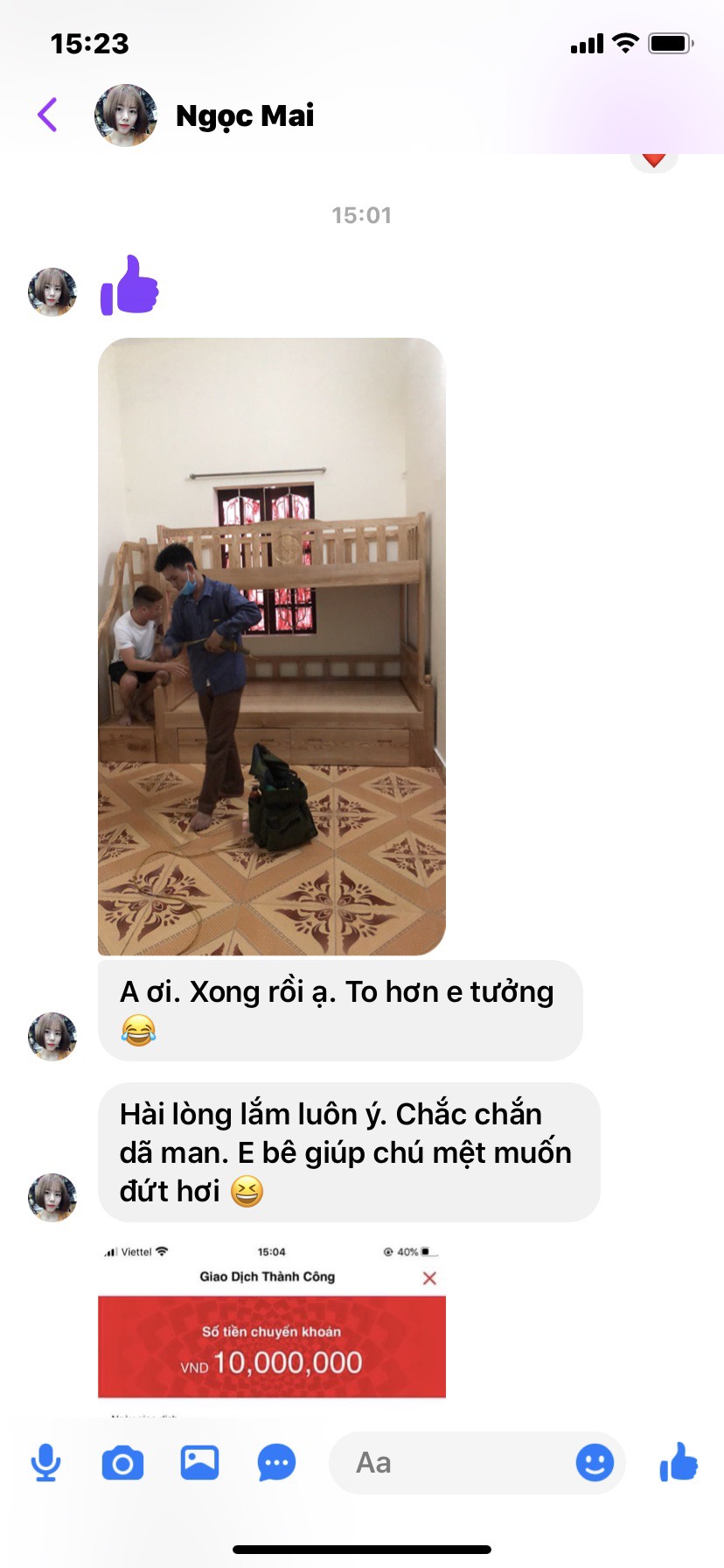Open the quick replies chat bubble icon
This screenshot has width=724, height=1568.
coord(276,1462)
